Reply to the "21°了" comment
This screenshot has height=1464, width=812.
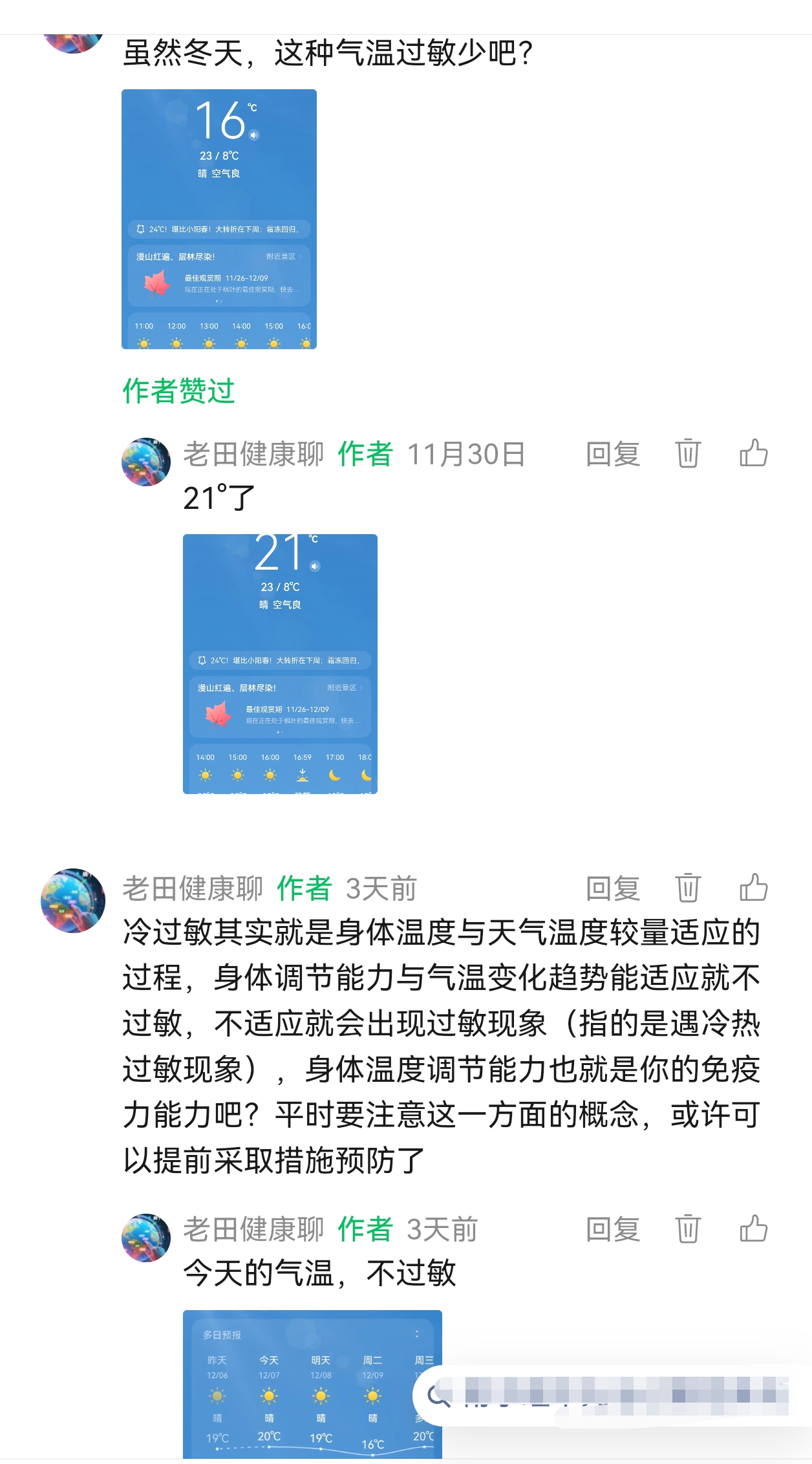coord(612,454)
